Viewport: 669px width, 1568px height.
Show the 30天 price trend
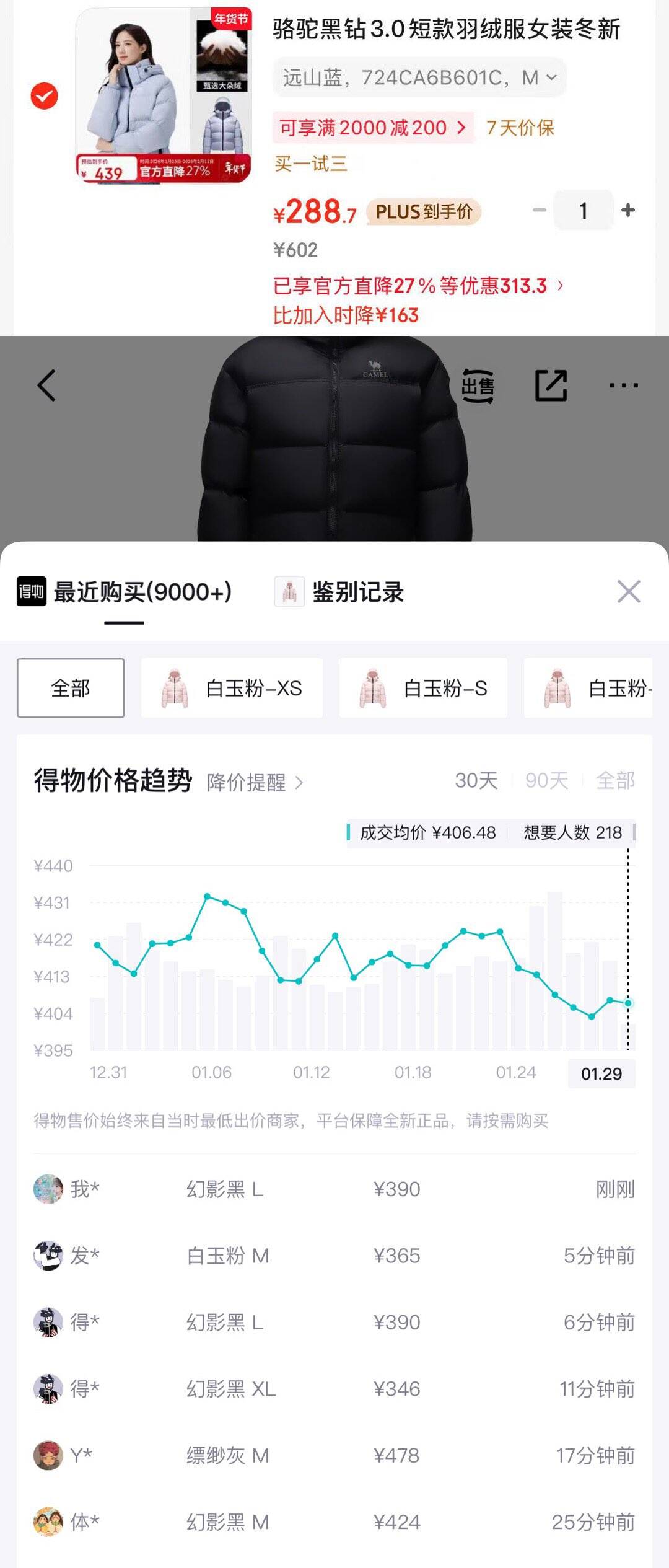click(x=476, y=780)
